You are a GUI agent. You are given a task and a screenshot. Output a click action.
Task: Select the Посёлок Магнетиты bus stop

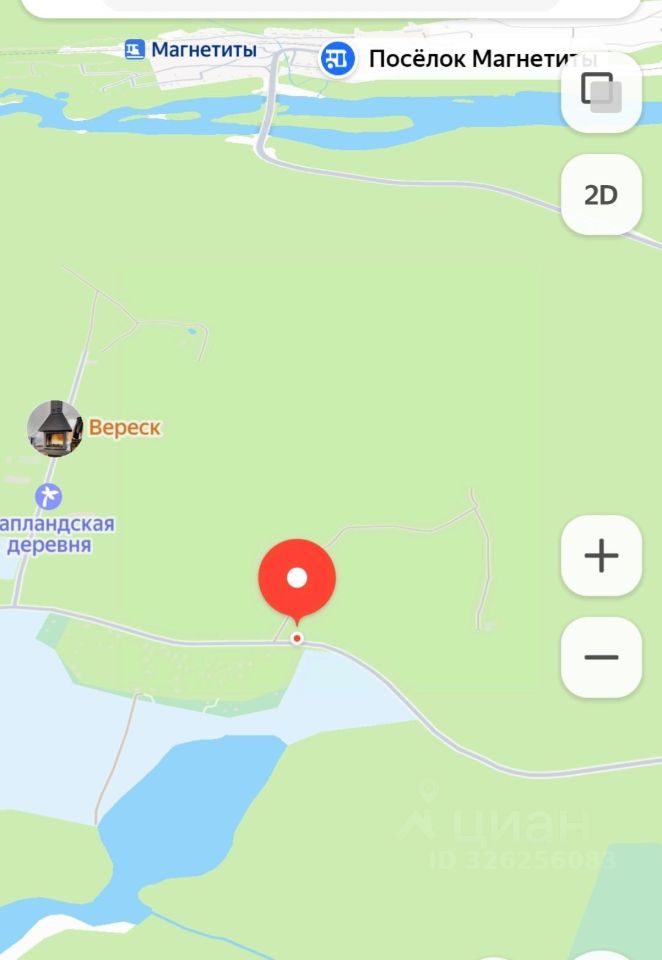[x=338, y=59]
